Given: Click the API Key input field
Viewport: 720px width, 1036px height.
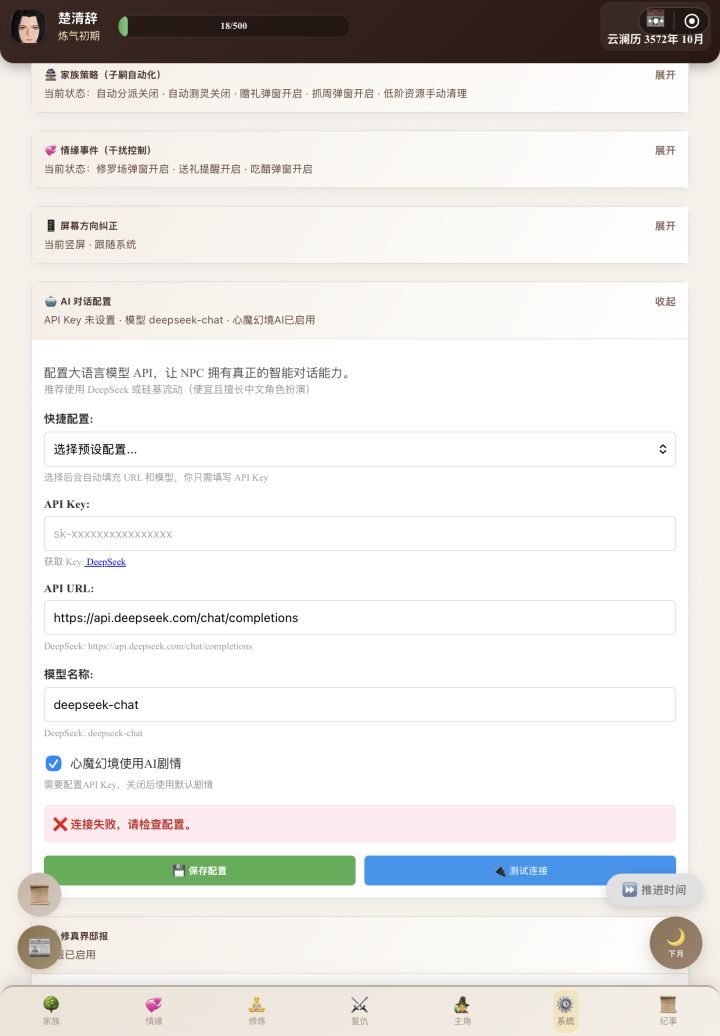Looking at the screenshot, I should 360,533.
